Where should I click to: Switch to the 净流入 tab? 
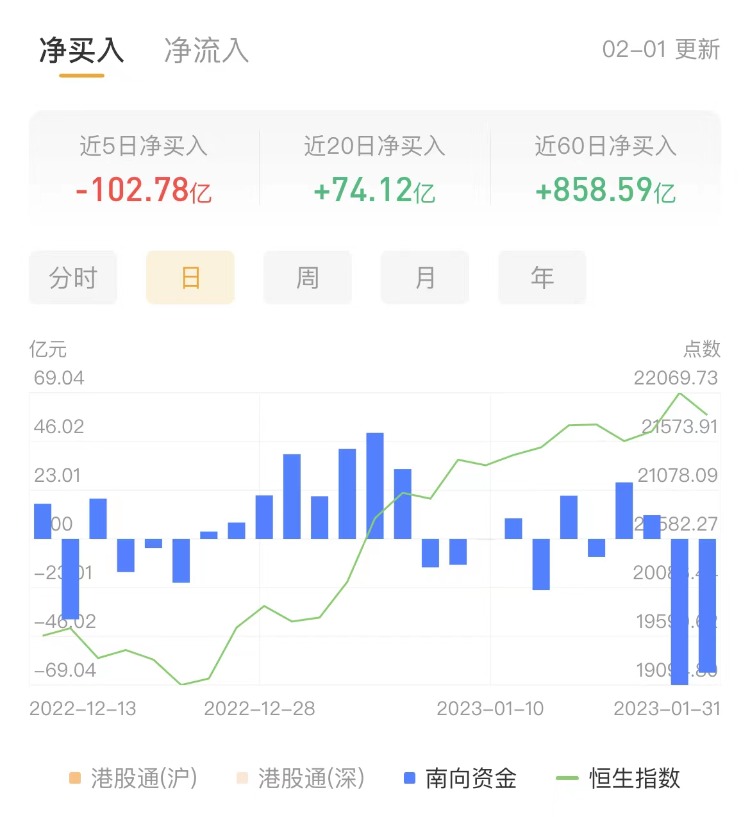tap(206, 50)
